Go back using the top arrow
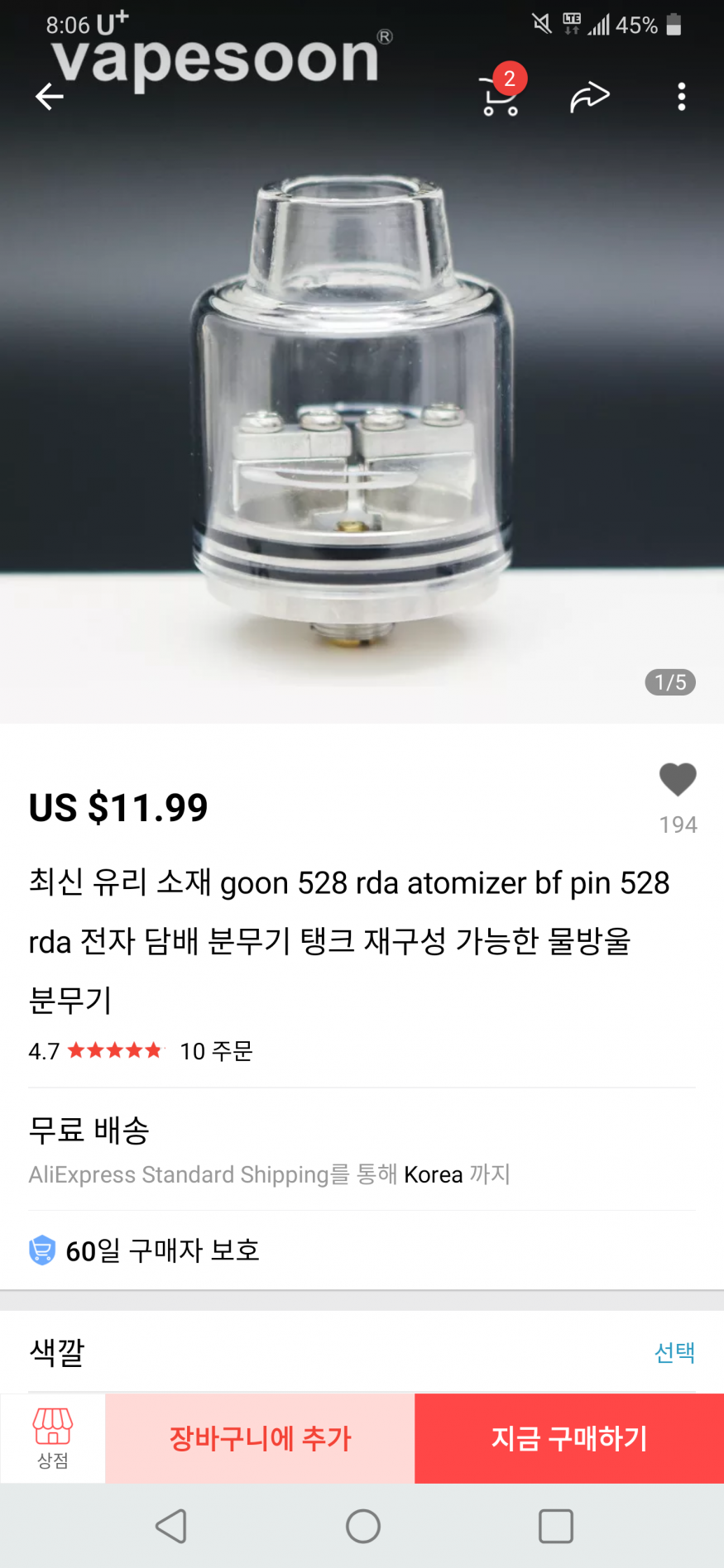Image resolution: width=724 pixels, height=1568 pixels. pos(50,97)
